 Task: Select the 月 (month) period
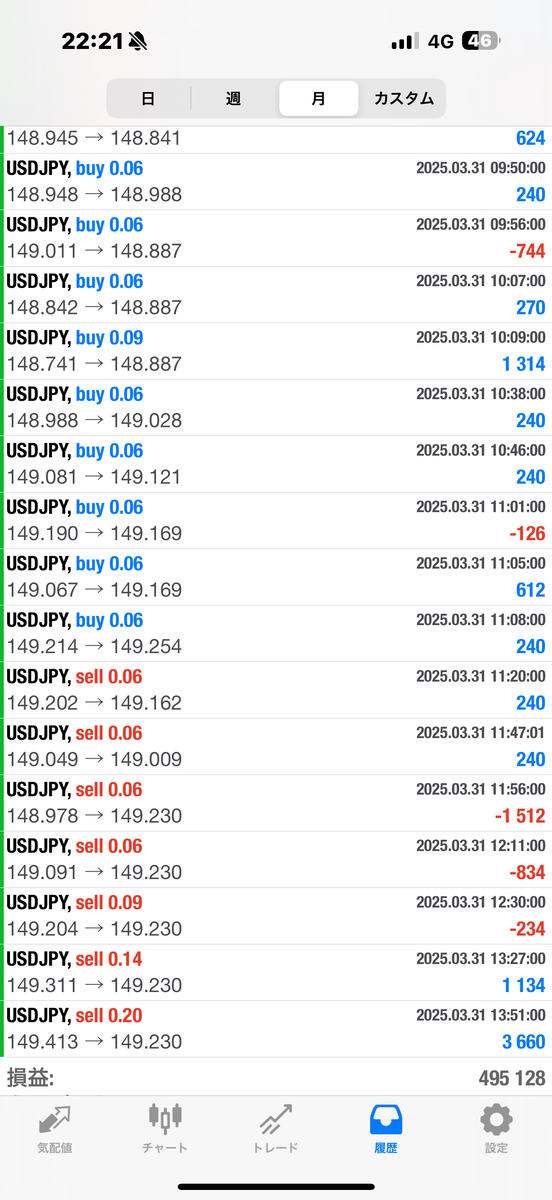tap(318, 98)
